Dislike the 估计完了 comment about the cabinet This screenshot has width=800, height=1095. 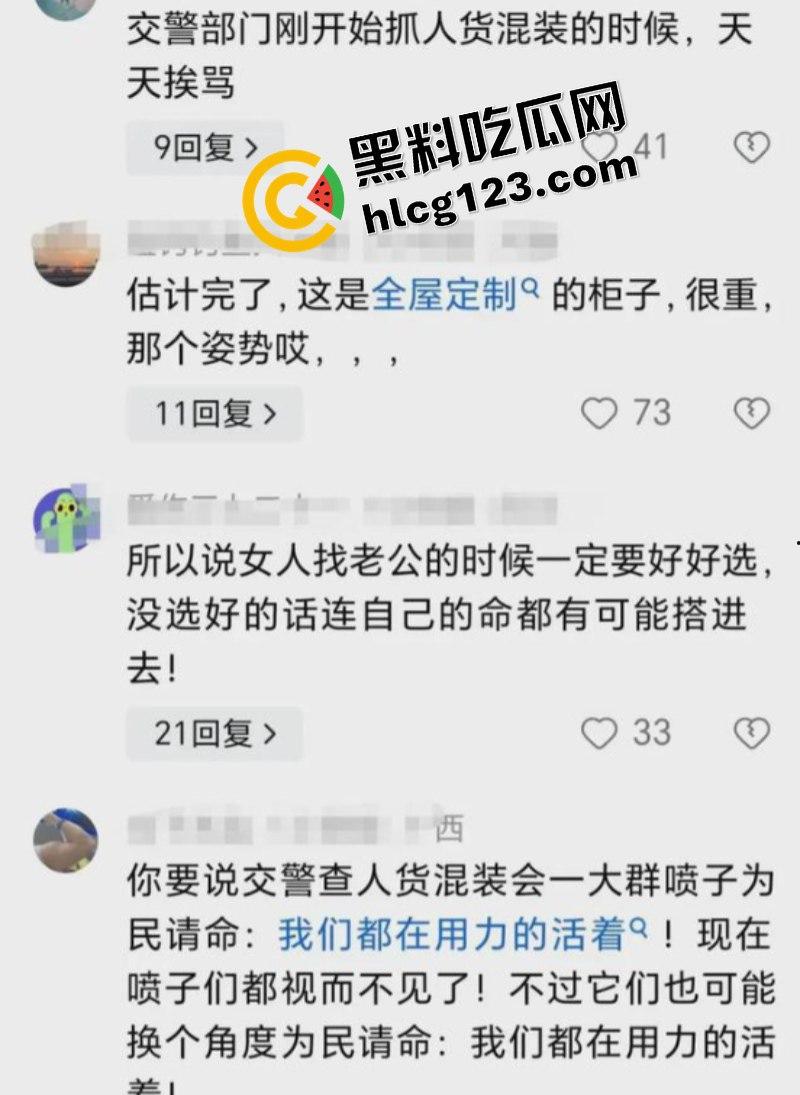[751, 413]
